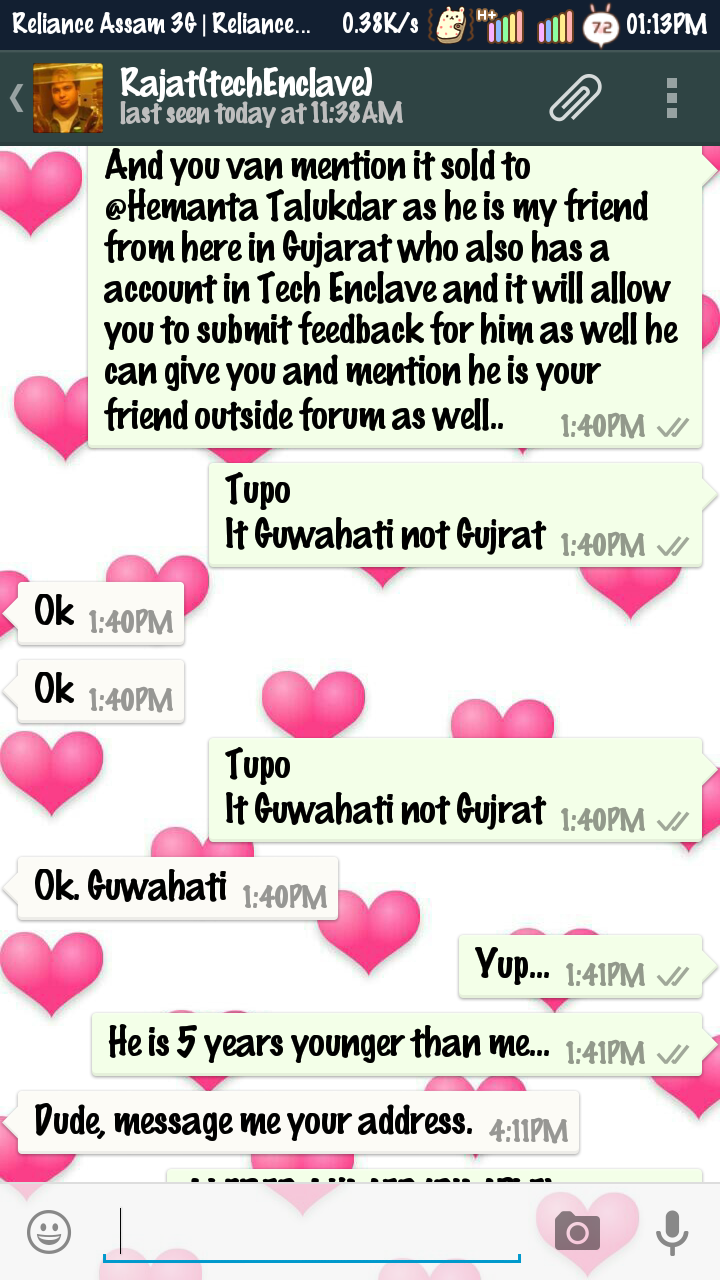
Task: Tap the paperclip attach icon
Action: pos(576,98)
